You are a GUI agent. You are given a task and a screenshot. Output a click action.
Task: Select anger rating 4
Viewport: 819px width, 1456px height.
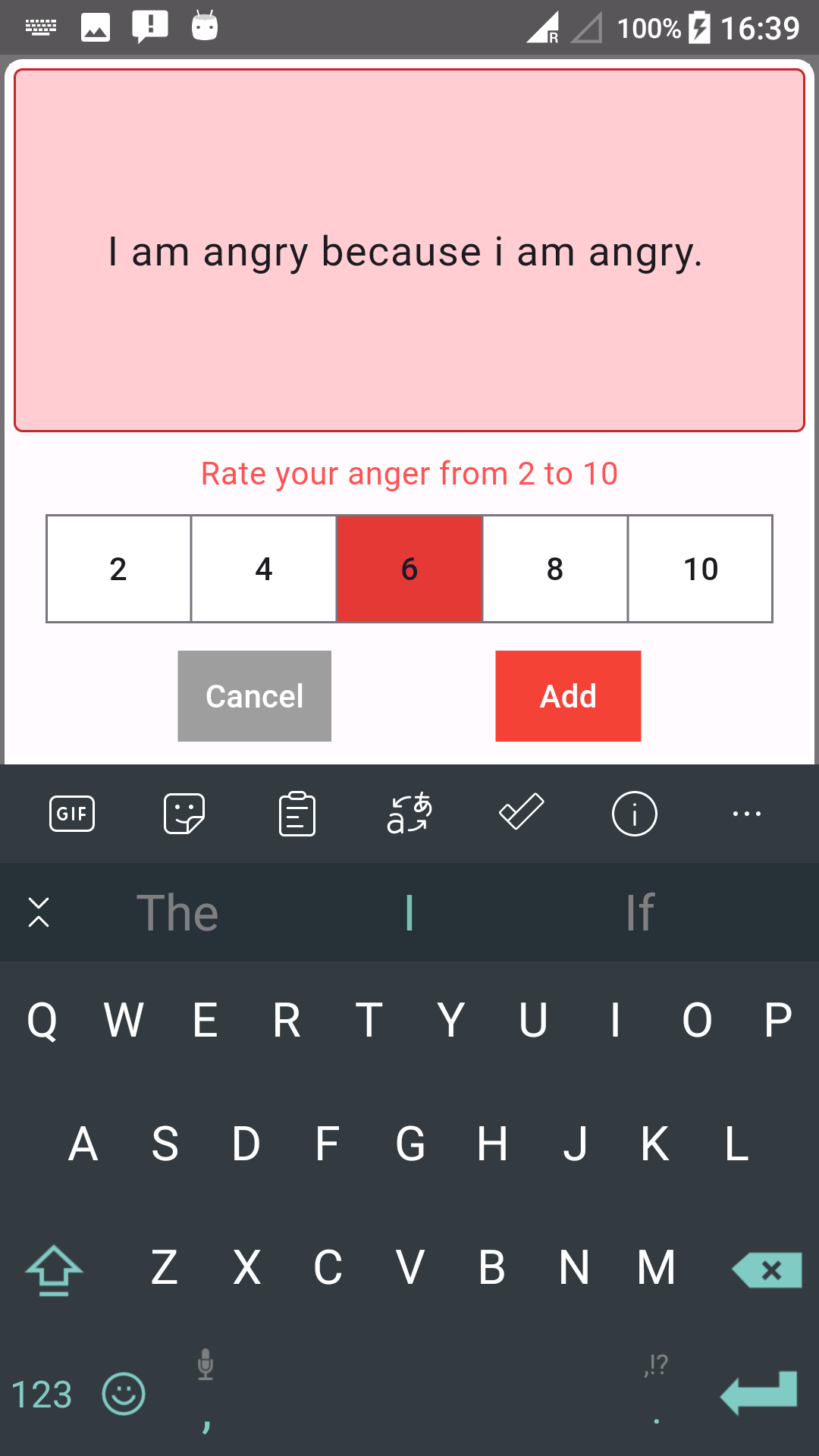[x=264, y=569]
